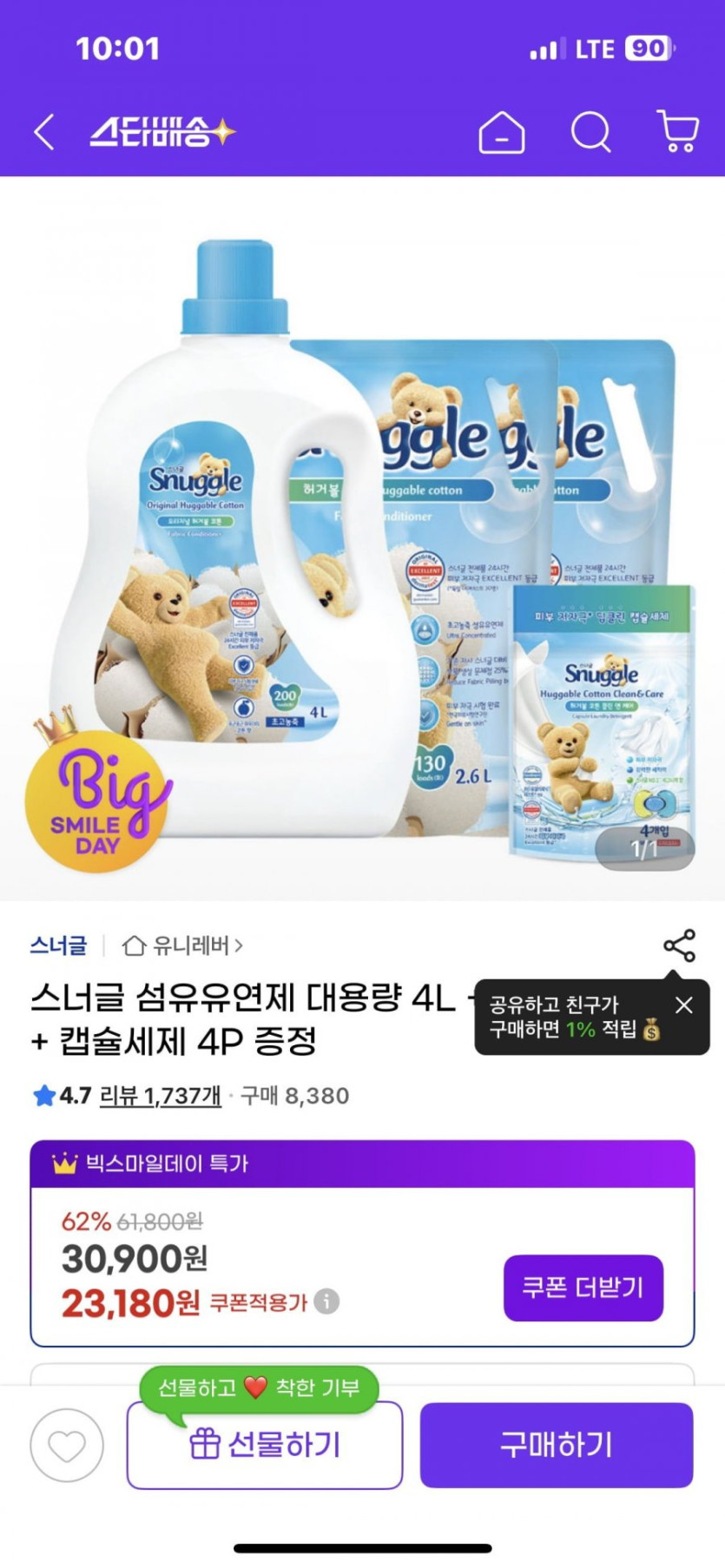725x1568 pixels.
Task: Tap 선물하기 to send as gift
Action: 265,1445
